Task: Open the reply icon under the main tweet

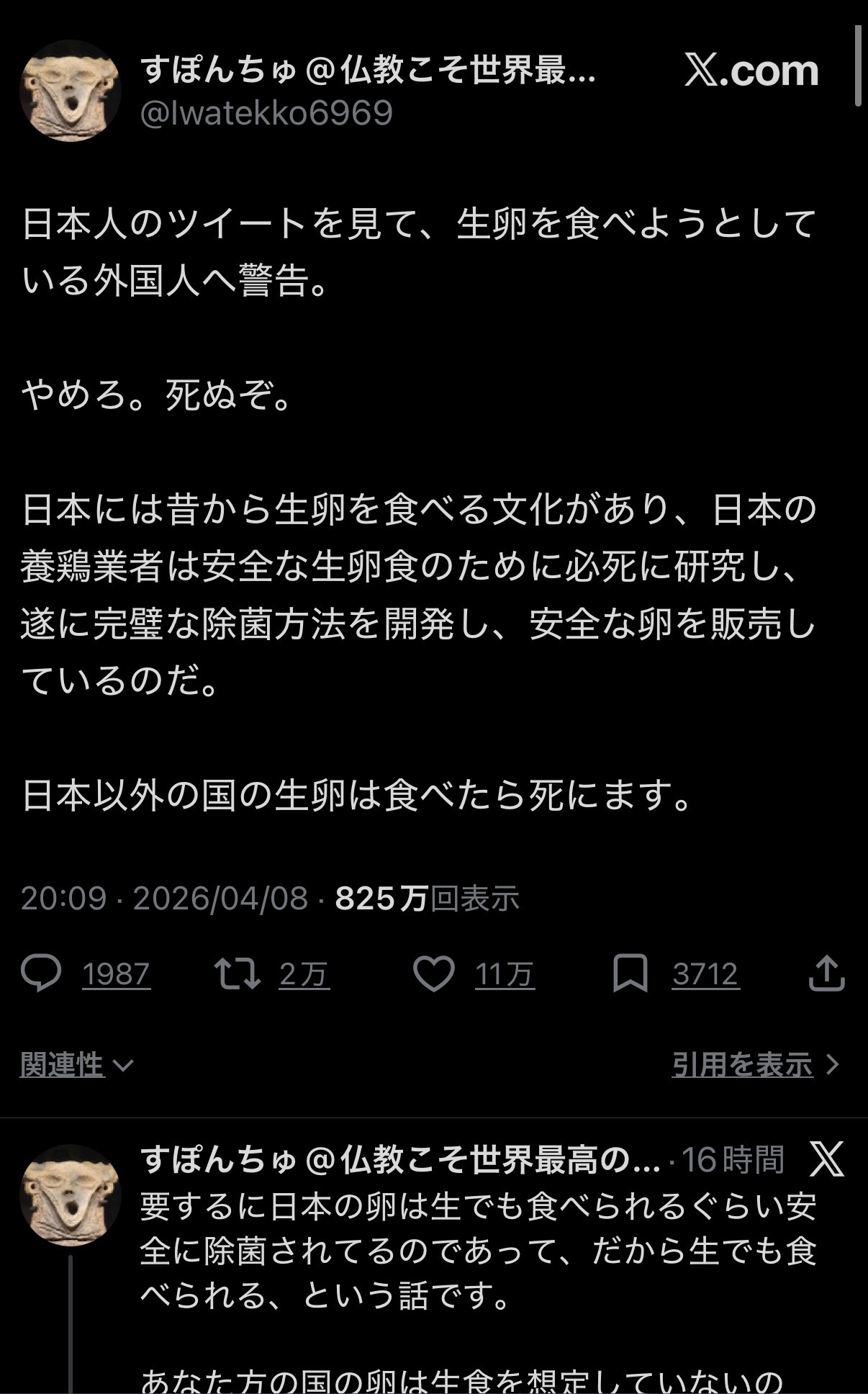Action: pyautogui.click(x=41, y=973)
